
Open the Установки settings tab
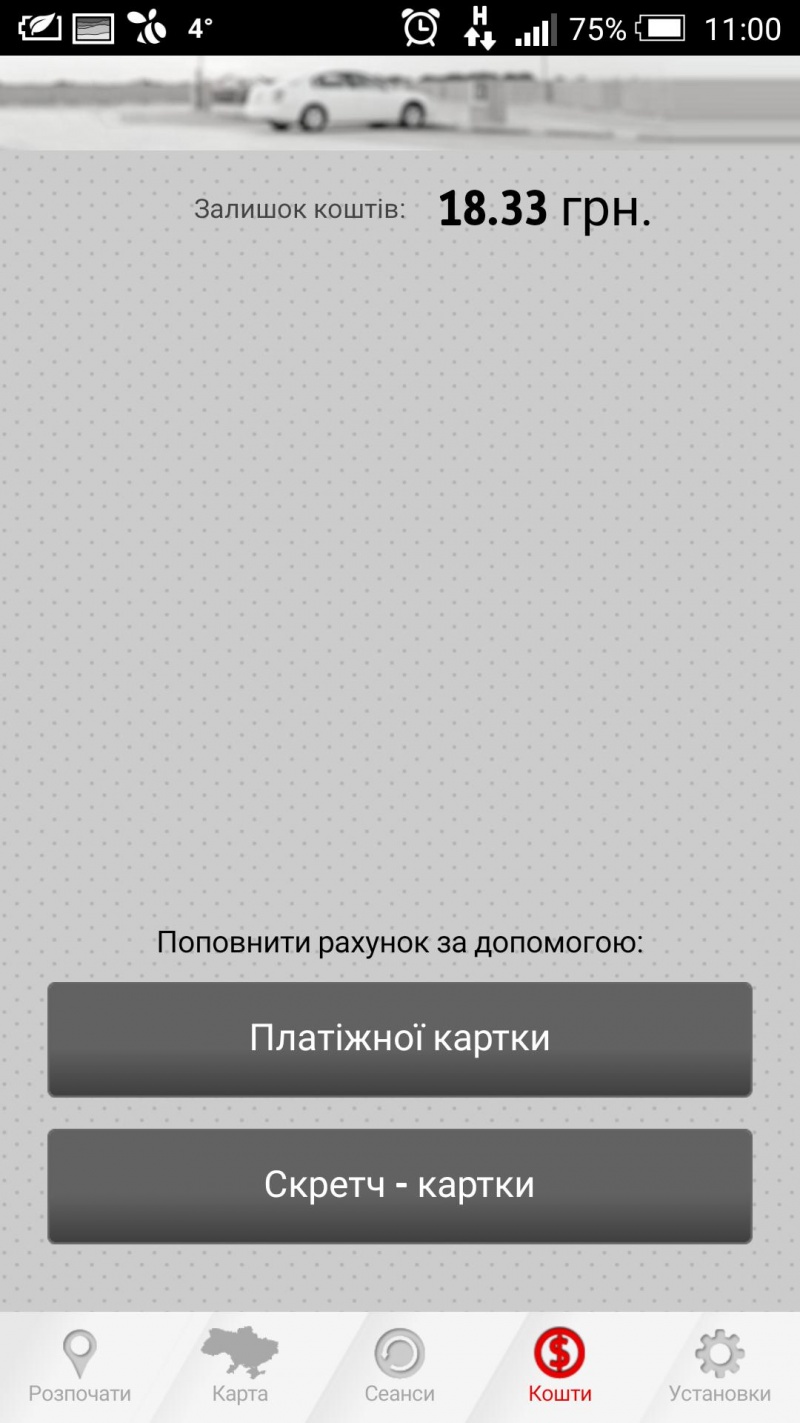tap(720, 1367)
